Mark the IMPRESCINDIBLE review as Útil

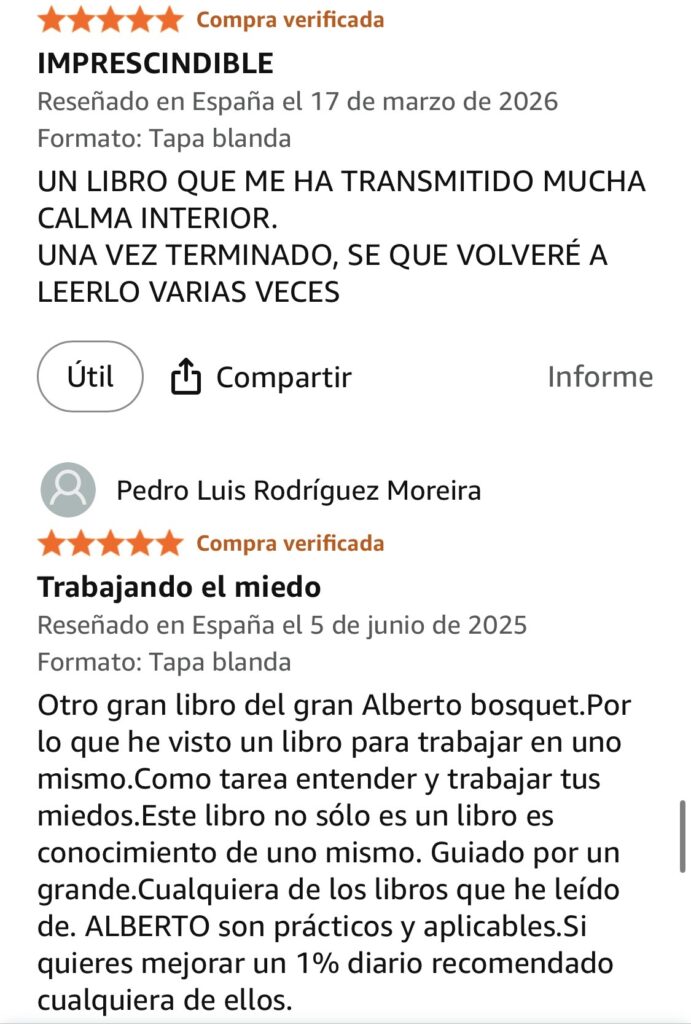click(90, 377)
